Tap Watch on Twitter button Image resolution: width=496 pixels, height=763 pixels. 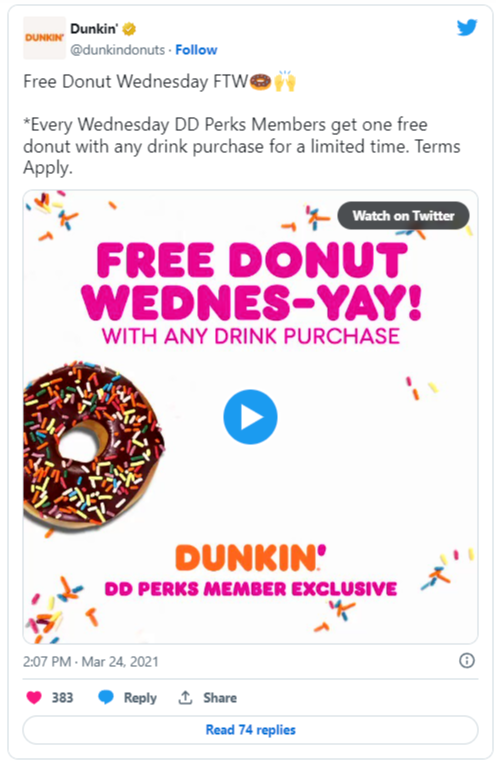tap(404, 216)
